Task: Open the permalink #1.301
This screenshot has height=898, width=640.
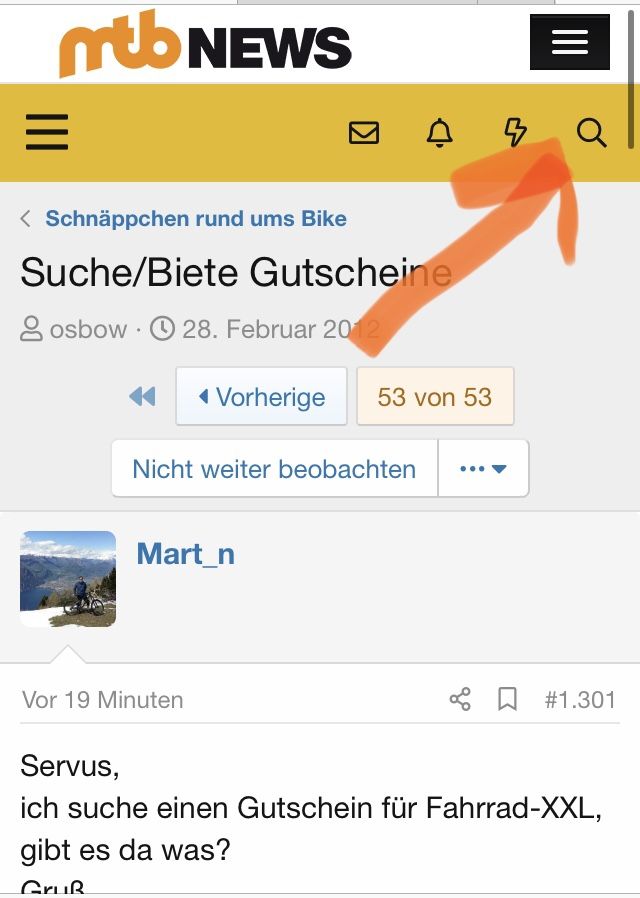Action: click(x=580, y=700)
